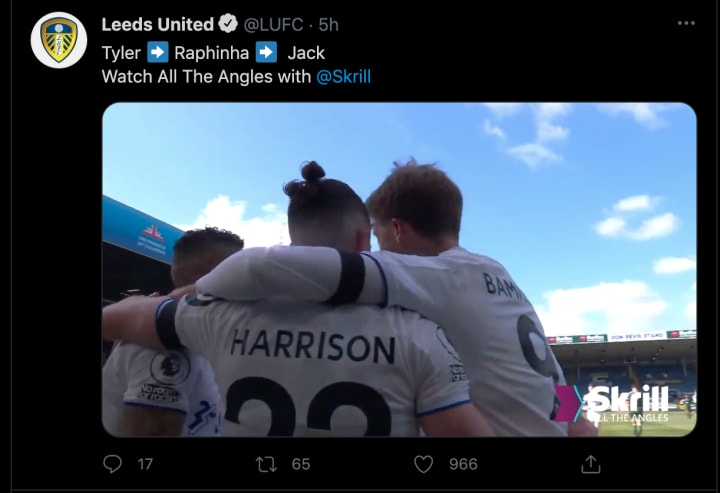Play the Leeds United video clip
The width and height of the screenshot is (720, 493).
click(x=399, y=269)
